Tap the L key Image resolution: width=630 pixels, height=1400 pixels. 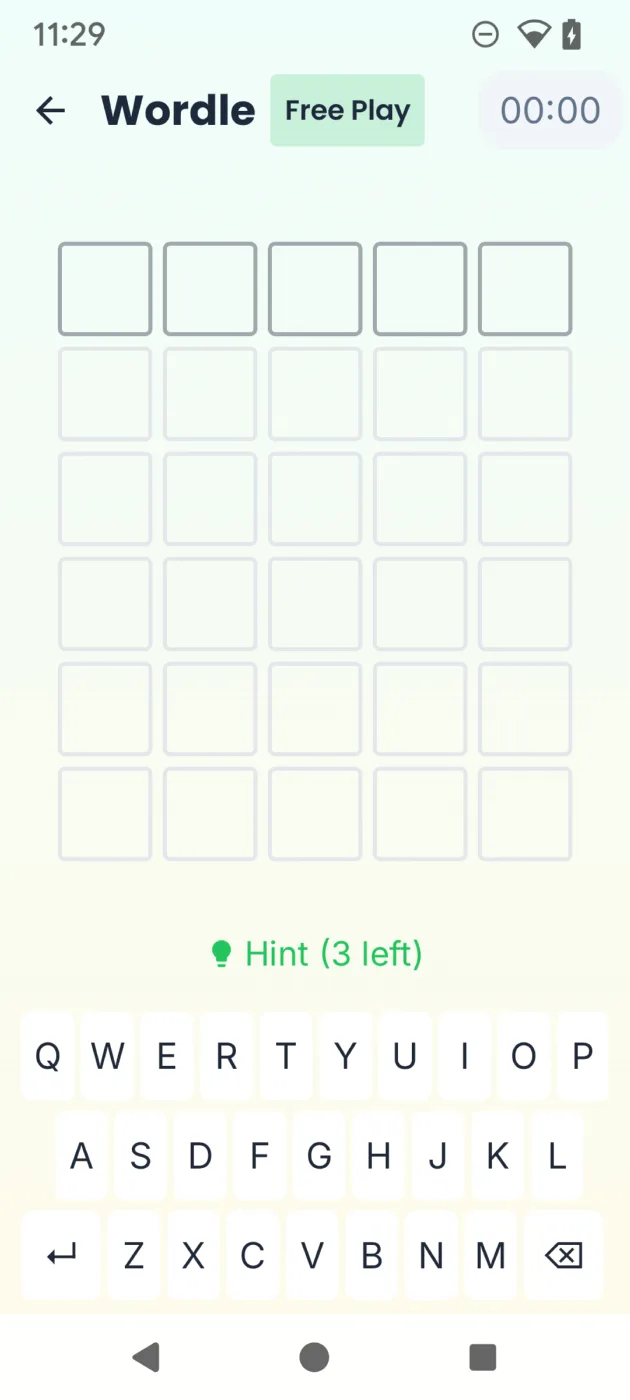click(557, 1156)
